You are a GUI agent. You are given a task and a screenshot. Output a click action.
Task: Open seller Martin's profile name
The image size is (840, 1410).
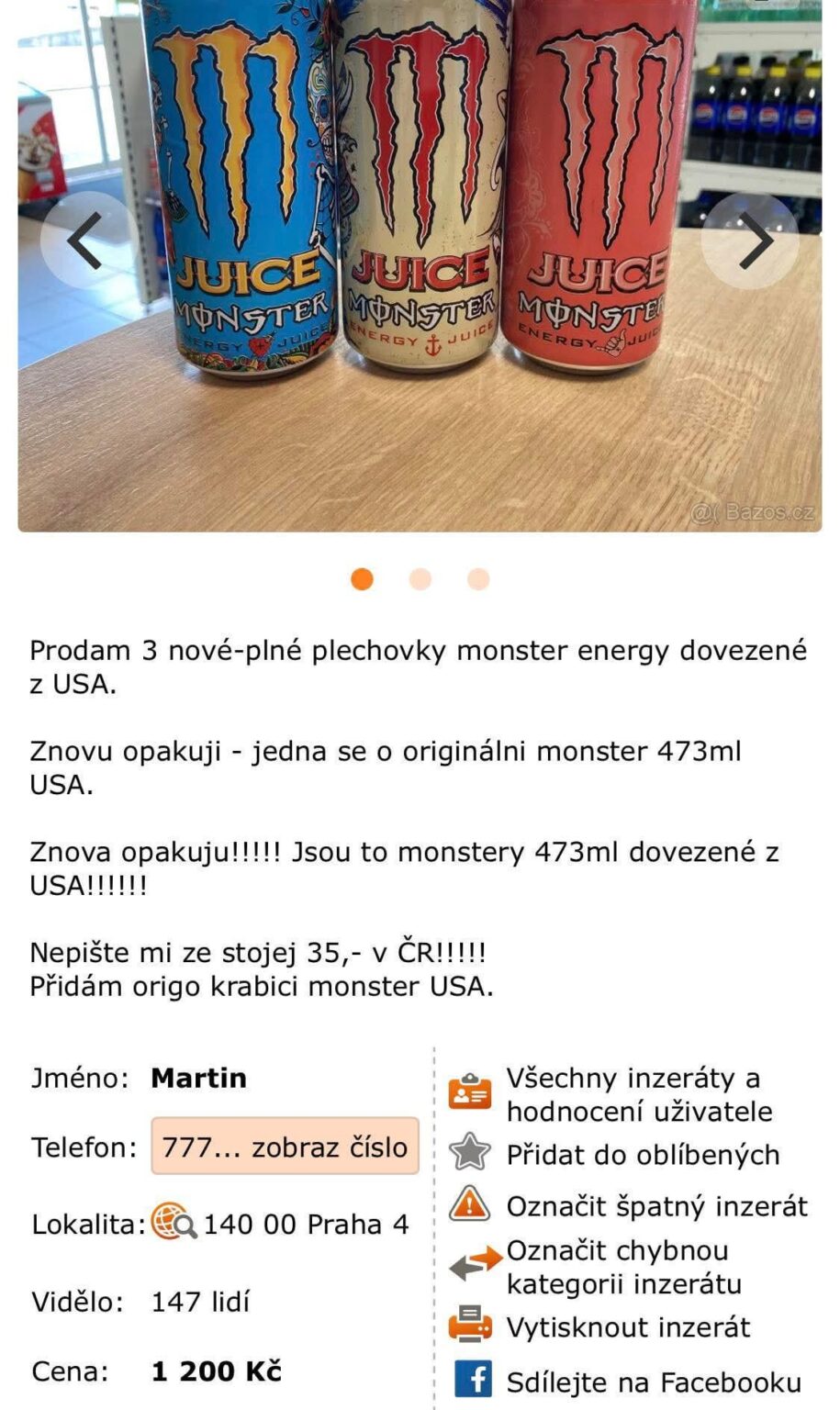(x=198, y=1079)
